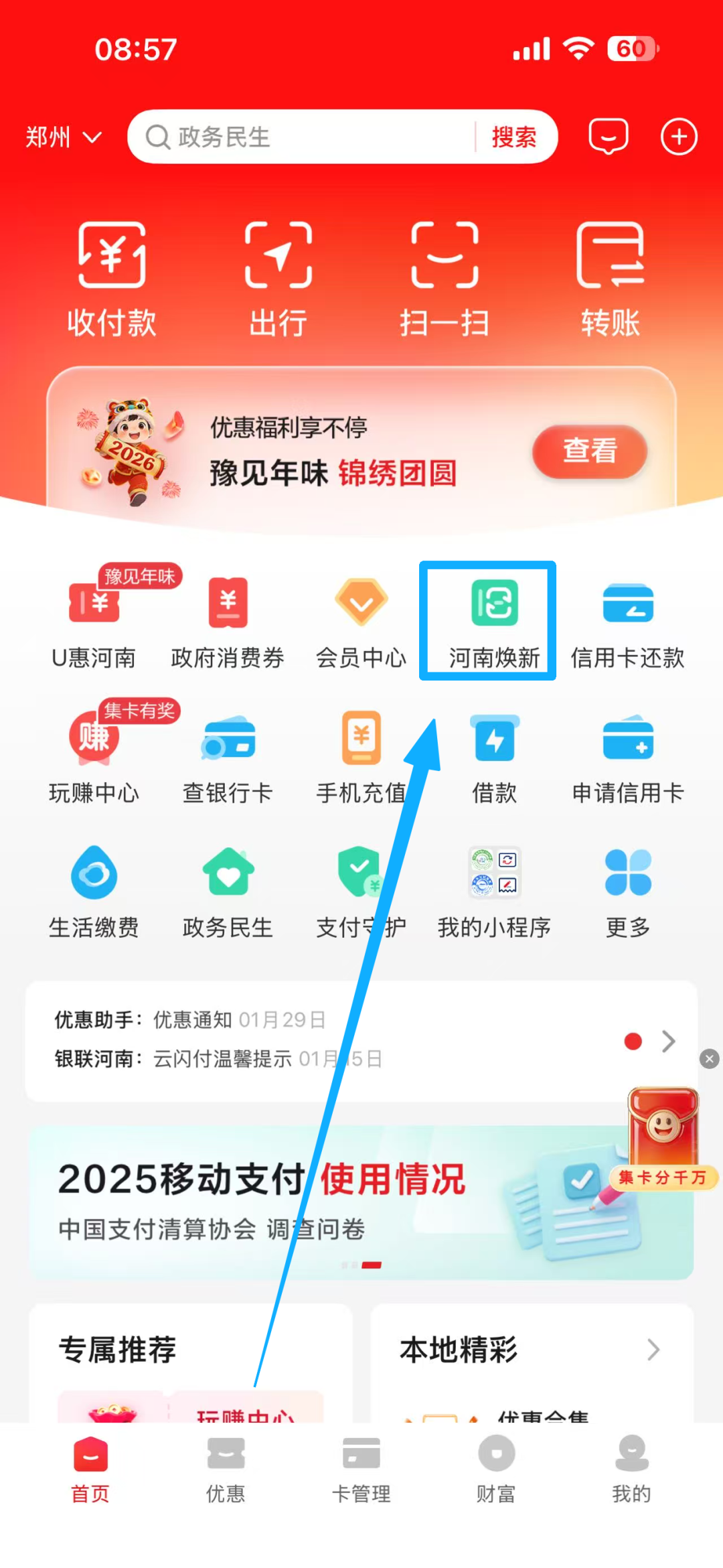This screenshot has width=723, height=1568.
Task: Tap the red 搜索 button
Action: (x=514, y=137)
